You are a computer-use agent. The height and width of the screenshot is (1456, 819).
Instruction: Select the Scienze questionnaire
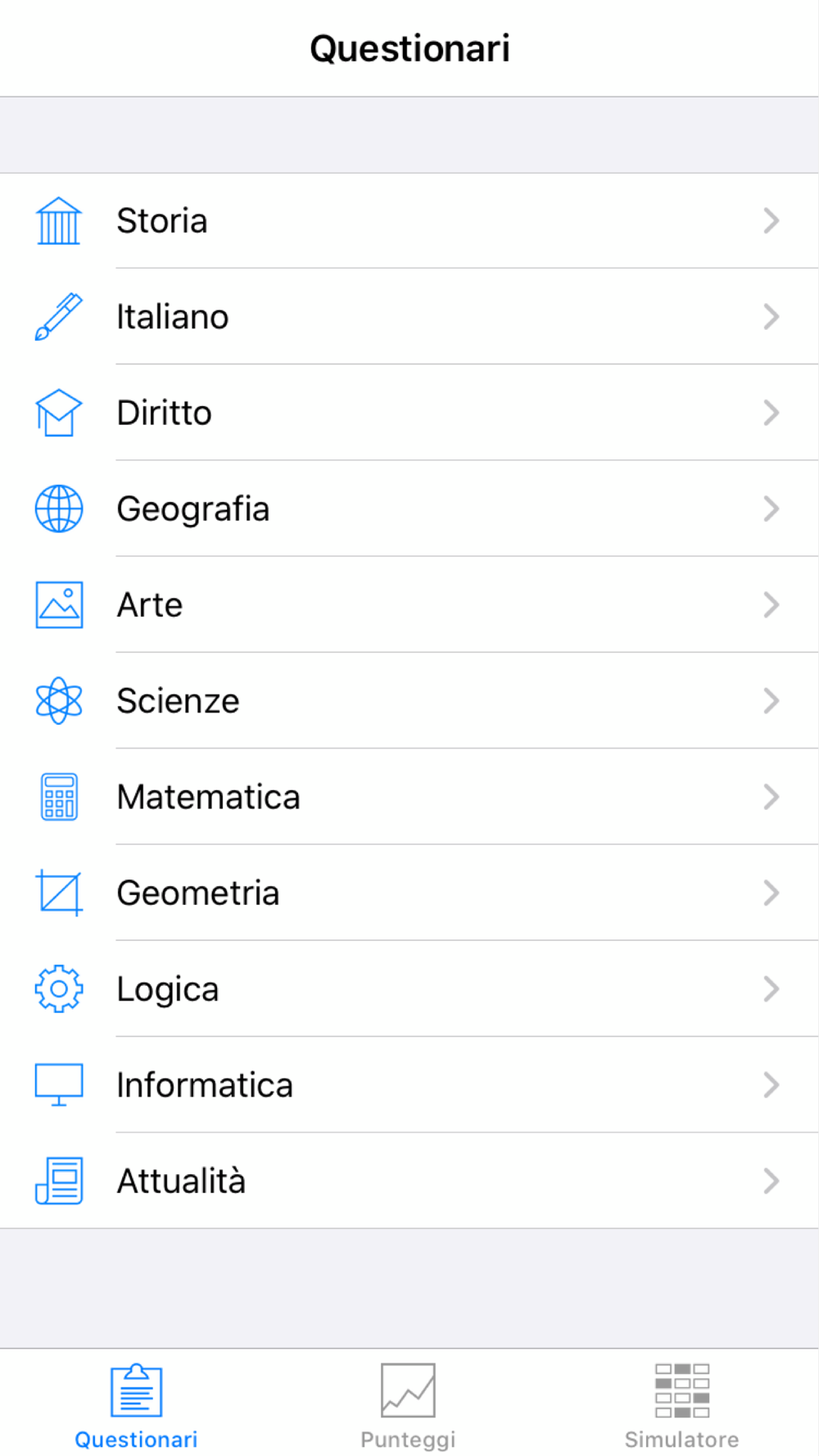click(x=409, y=701)
